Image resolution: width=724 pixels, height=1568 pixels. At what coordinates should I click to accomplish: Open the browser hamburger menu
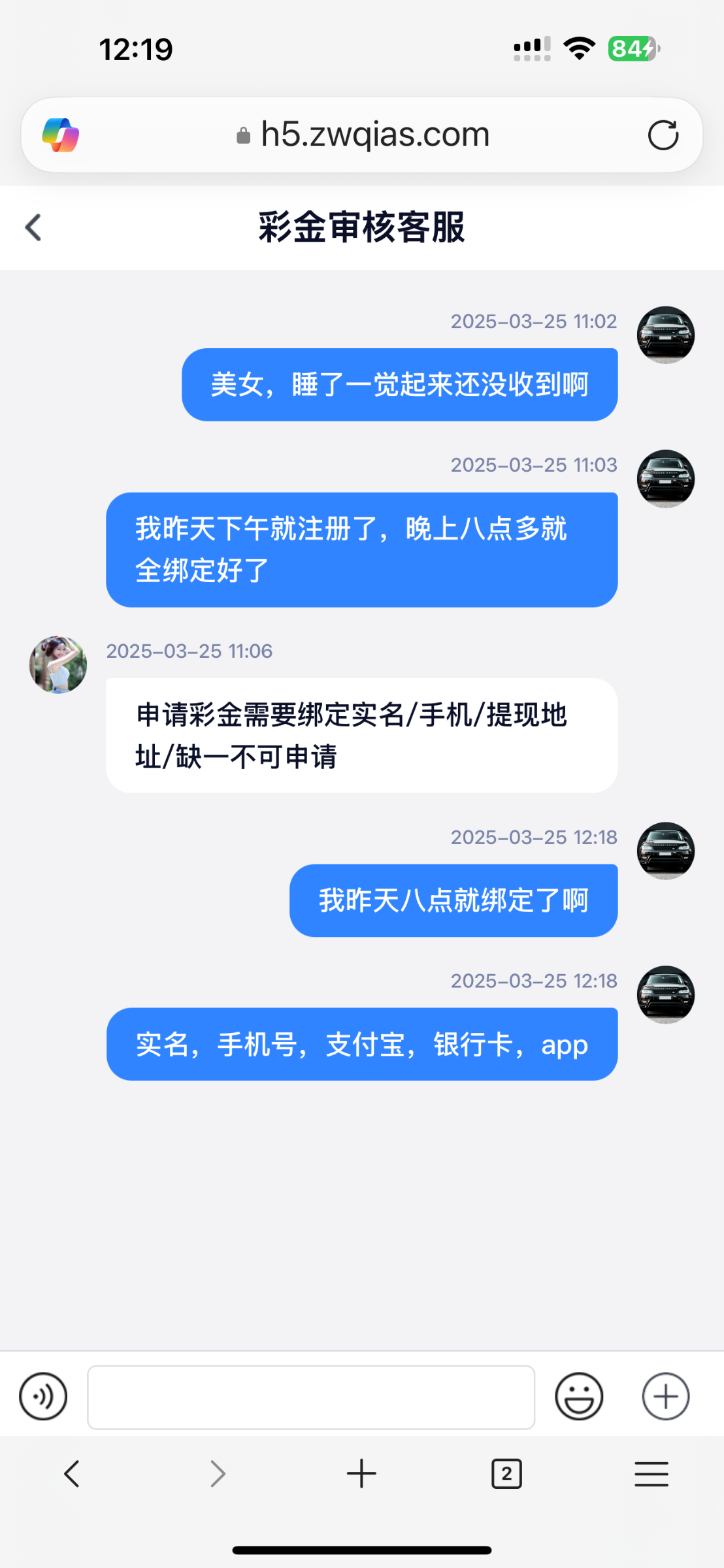point(651,1474)
